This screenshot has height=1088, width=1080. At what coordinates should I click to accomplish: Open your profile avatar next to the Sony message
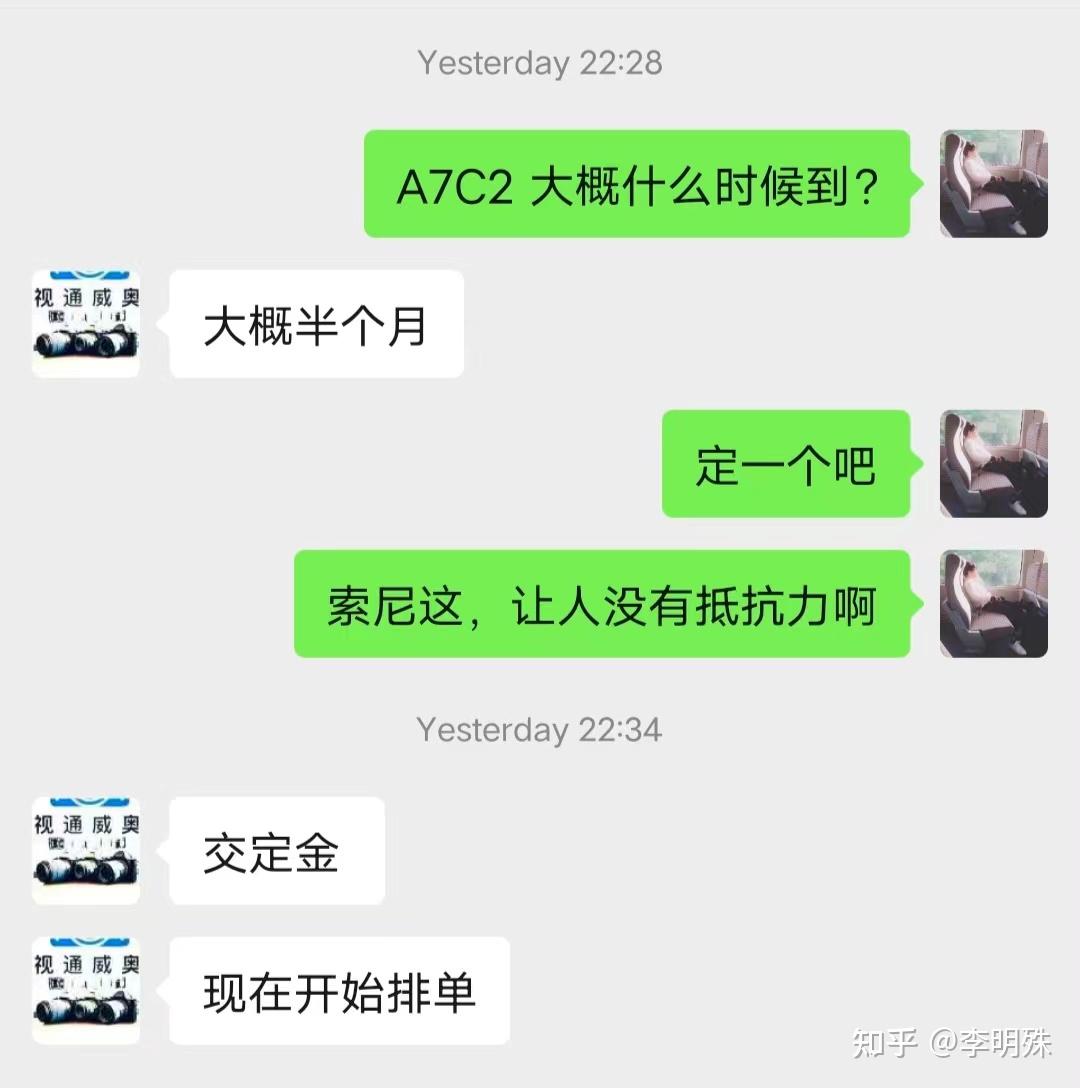[992, 604]
